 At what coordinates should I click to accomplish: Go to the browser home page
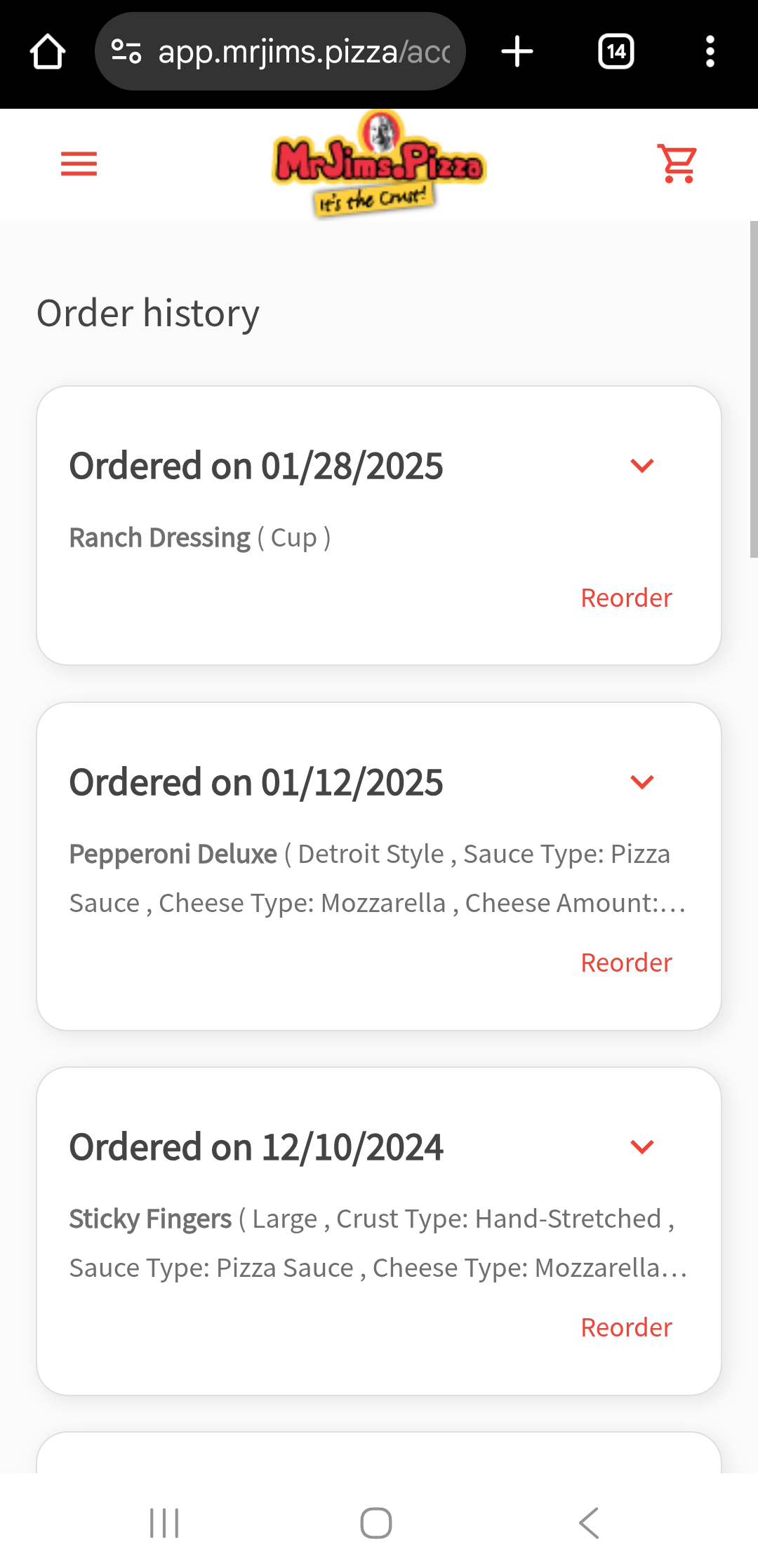coord(48,51)
